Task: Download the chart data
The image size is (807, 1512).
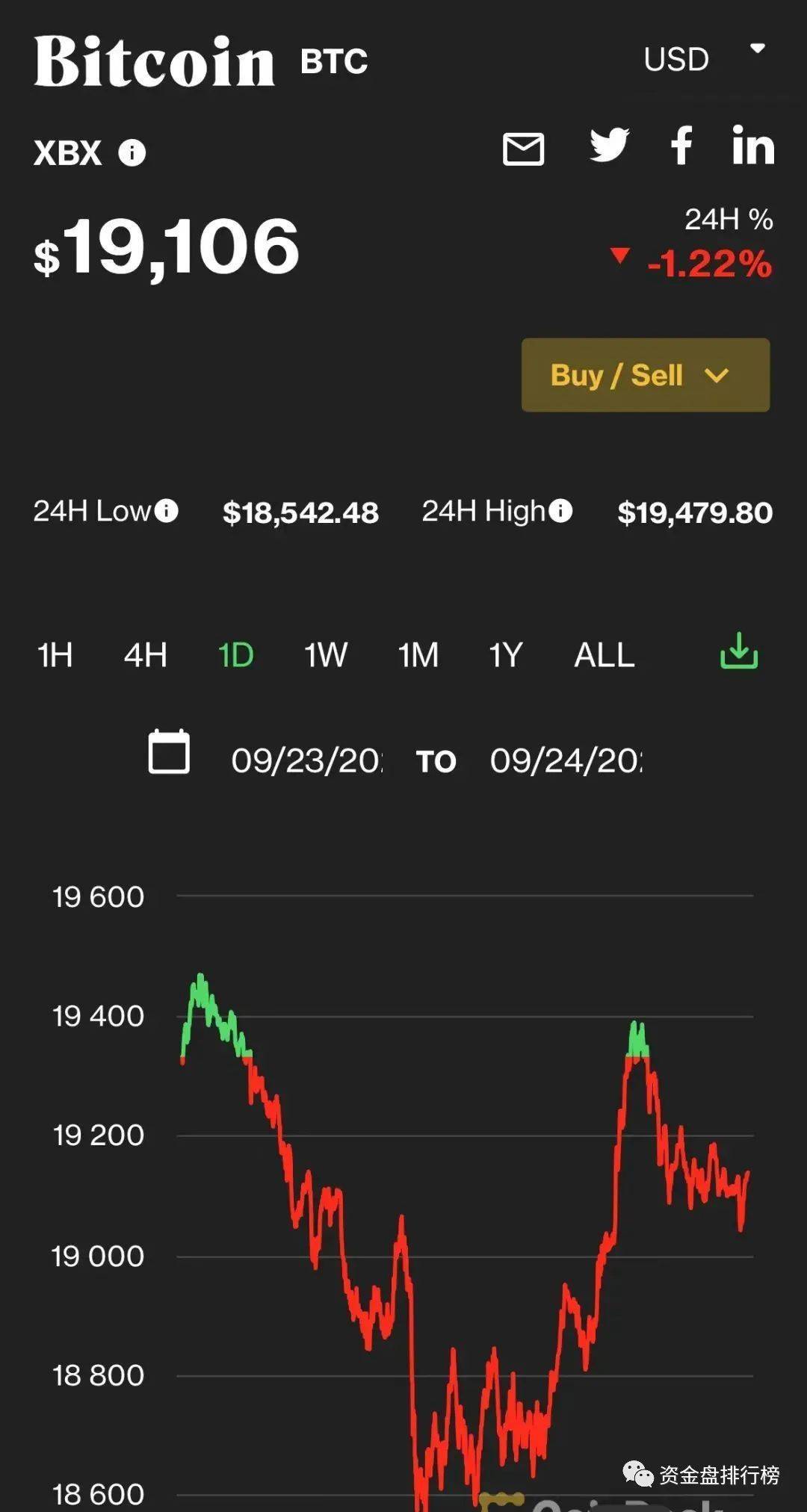Action: tap(737, 653)
